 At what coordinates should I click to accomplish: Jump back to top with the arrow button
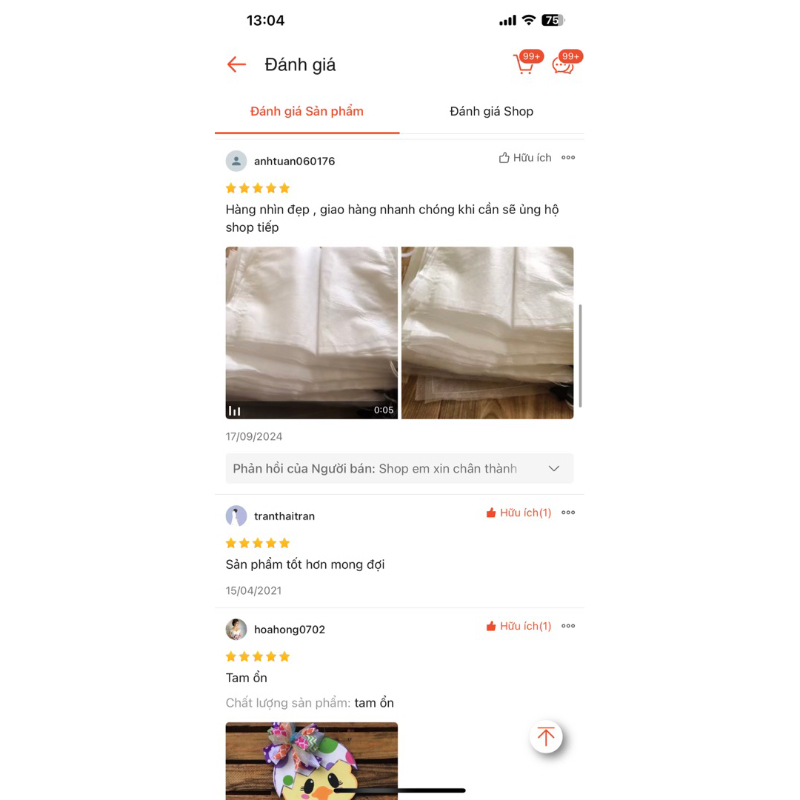(x=545, y=737)
